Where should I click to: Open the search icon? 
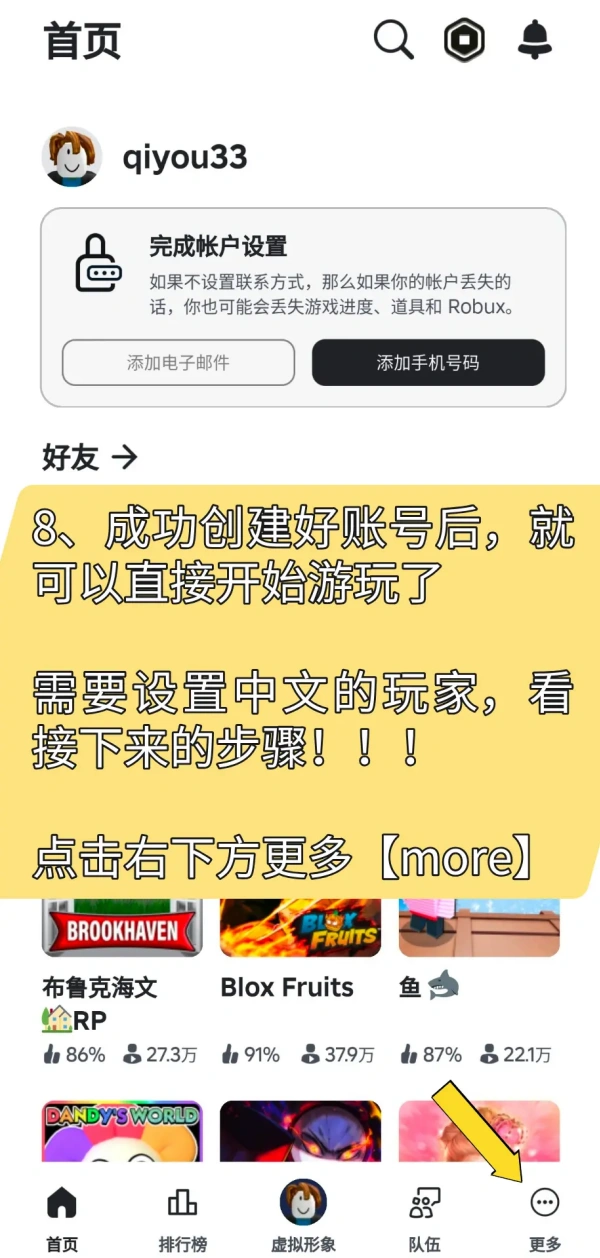(393, 41)
